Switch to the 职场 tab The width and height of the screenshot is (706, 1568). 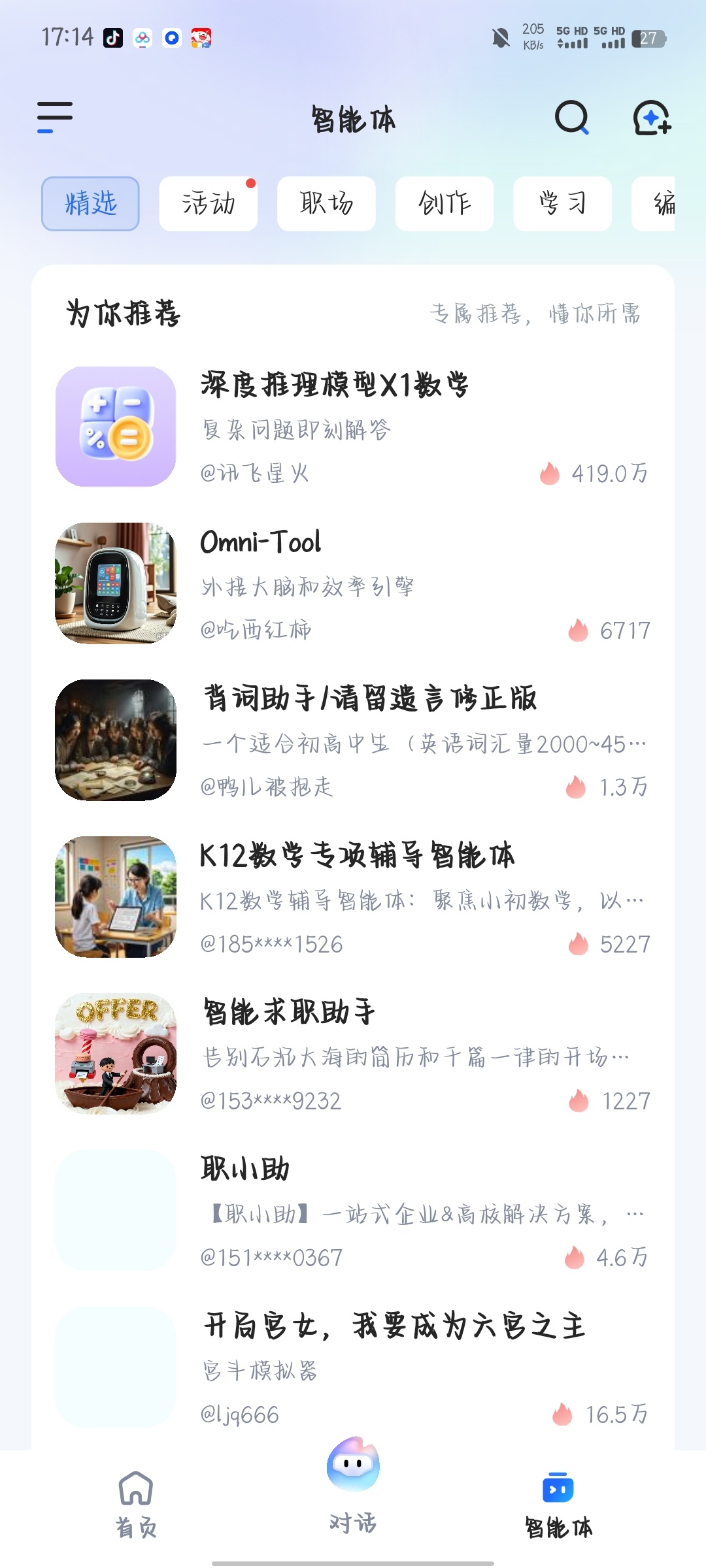tap(326, 204)
